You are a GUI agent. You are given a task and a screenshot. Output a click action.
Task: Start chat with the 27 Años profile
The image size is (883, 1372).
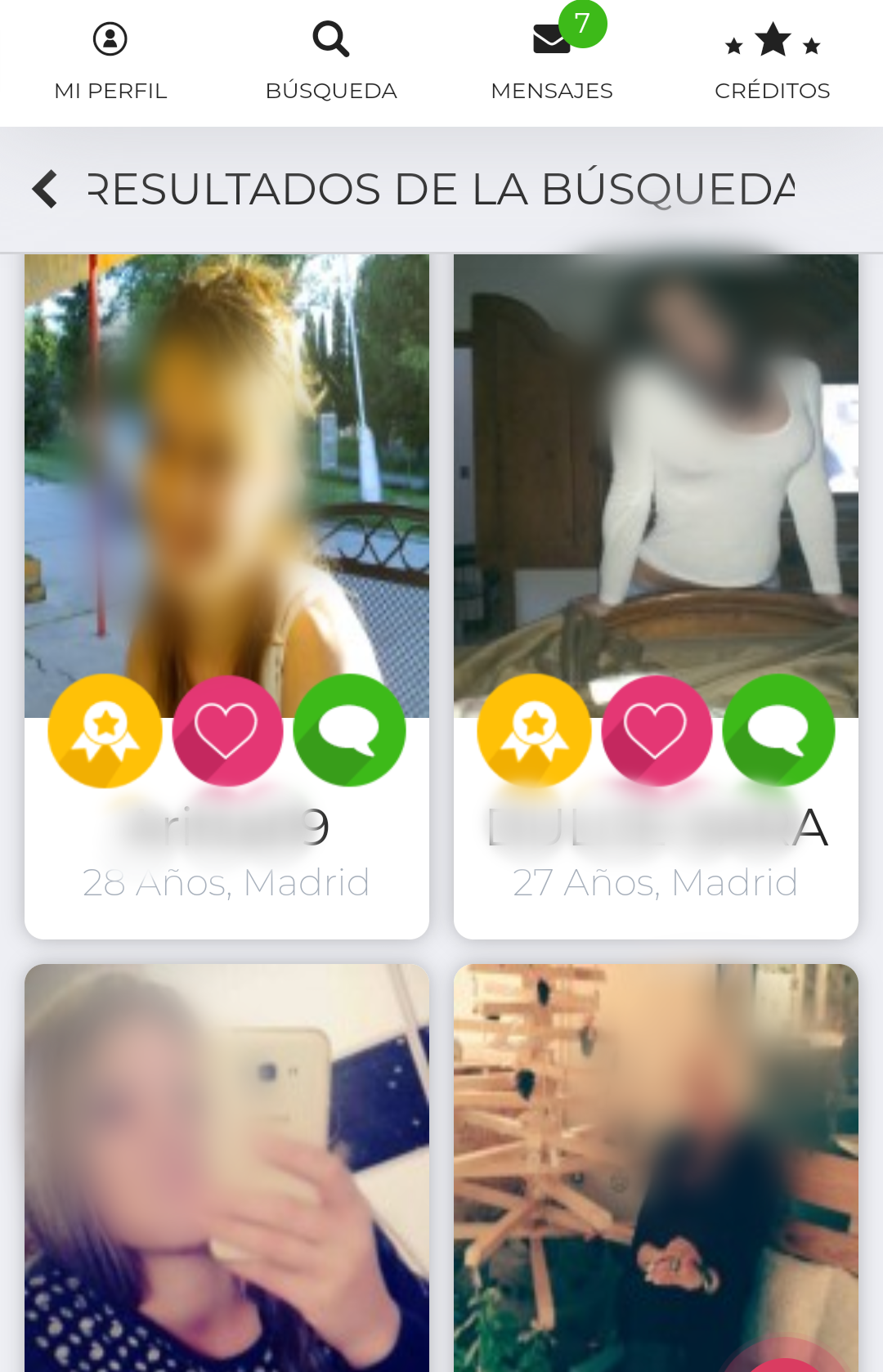coord(778,730)
